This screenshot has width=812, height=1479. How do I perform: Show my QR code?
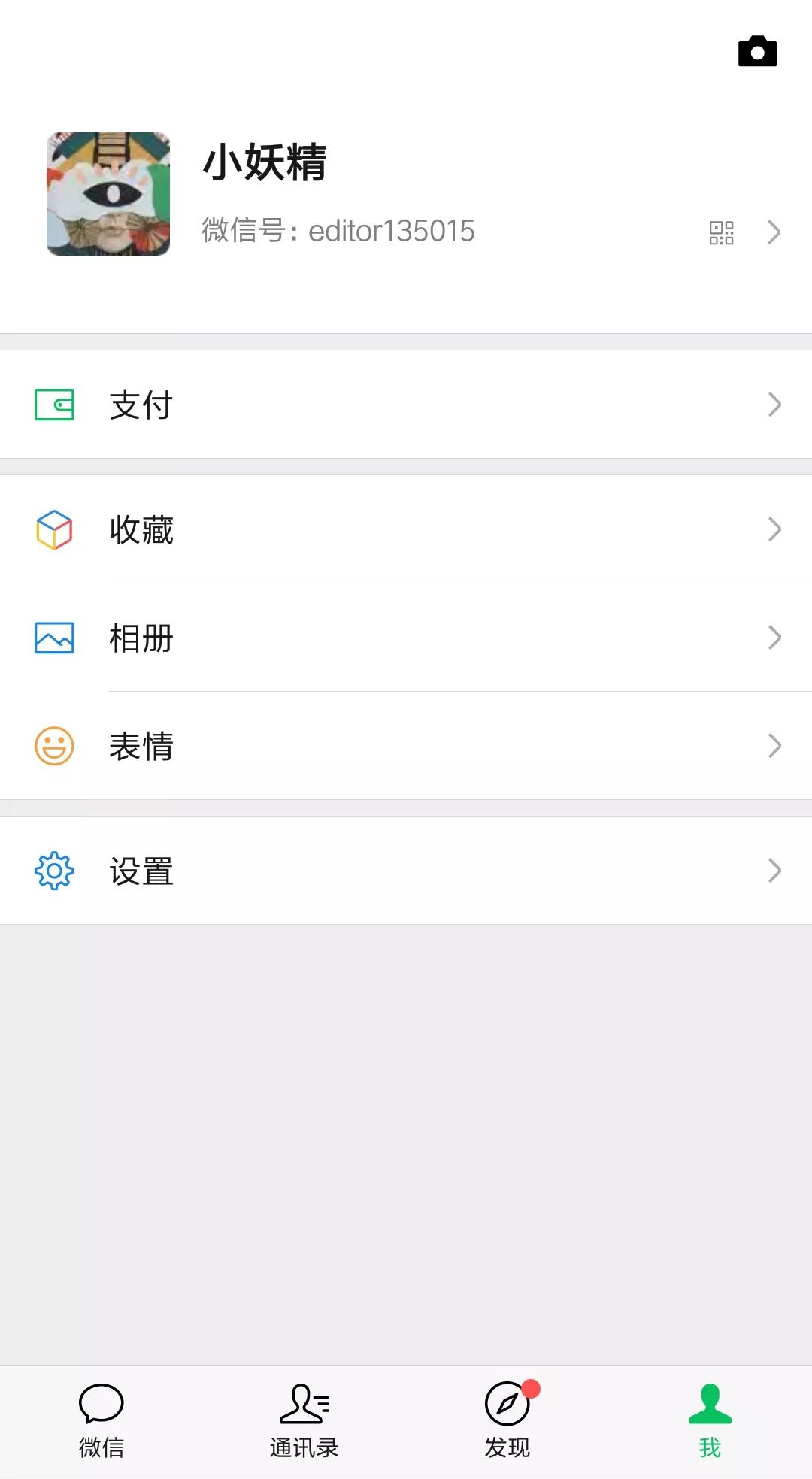point(721,232)
